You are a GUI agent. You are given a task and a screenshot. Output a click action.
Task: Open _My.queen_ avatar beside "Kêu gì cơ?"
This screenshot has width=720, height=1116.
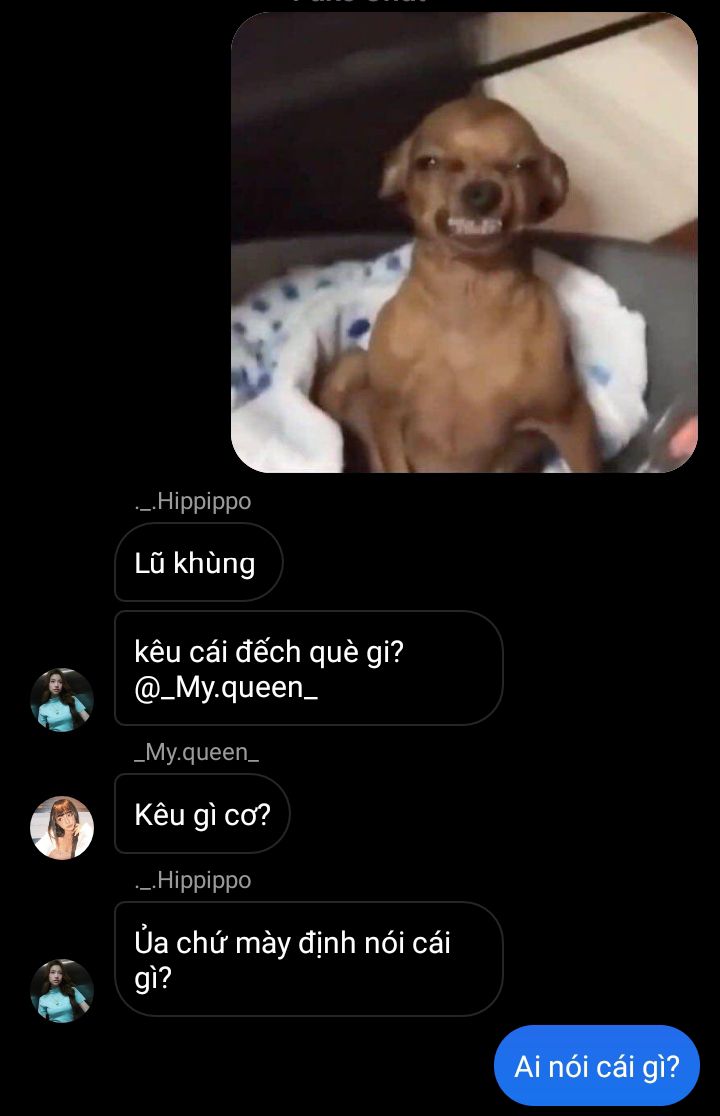(62, 827)
